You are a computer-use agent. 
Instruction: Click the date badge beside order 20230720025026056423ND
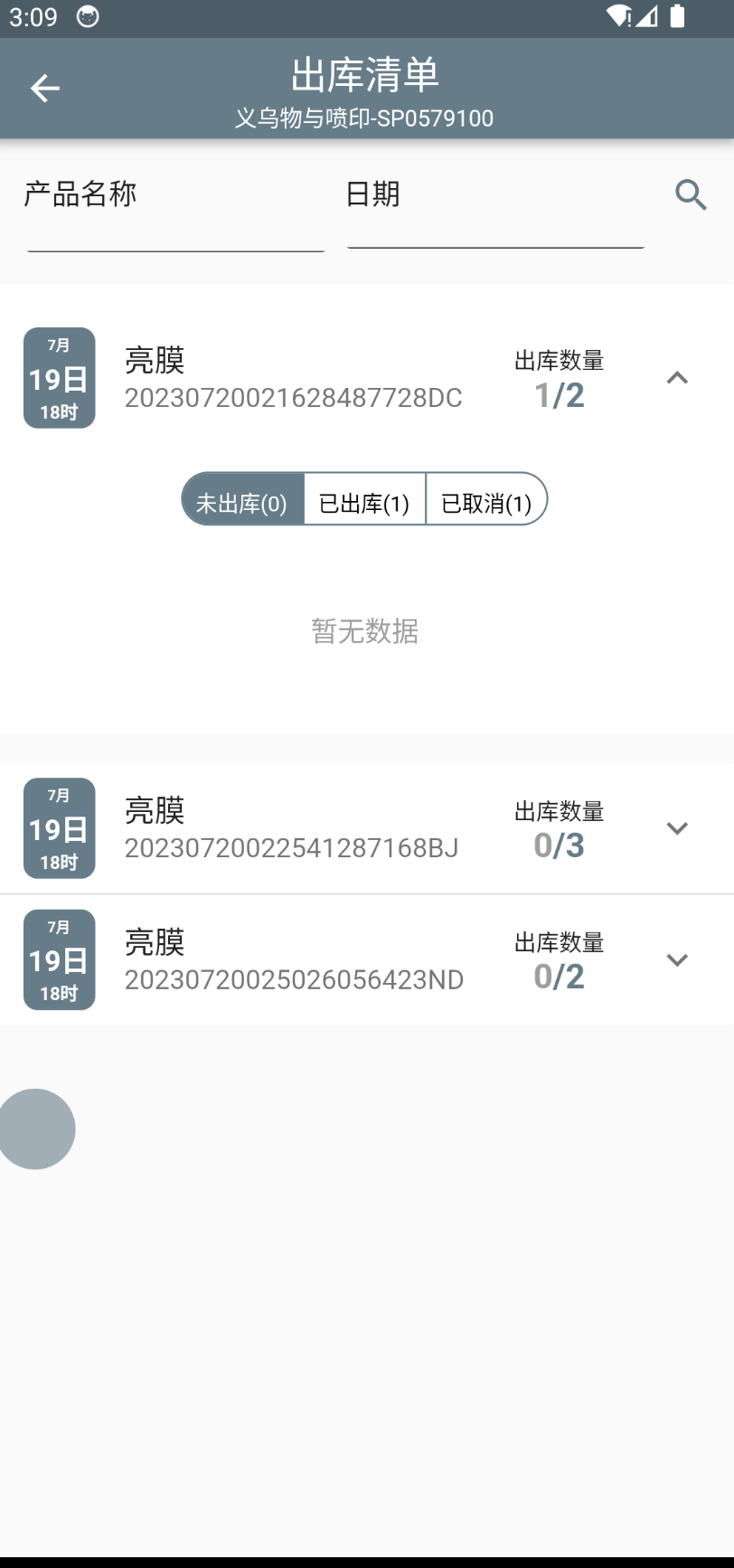pos(59,959)
